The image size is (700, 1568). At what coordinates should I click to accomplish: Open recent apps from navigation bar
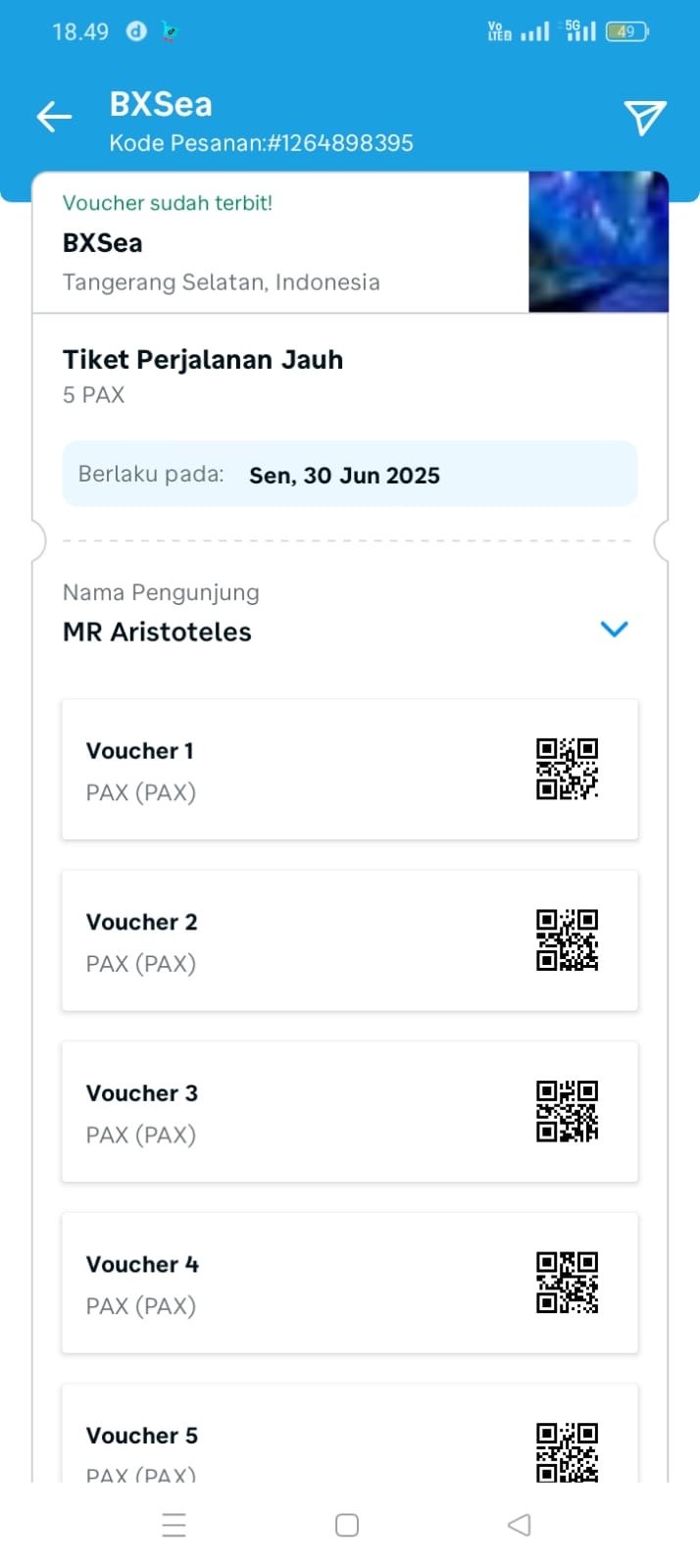[x=175, y=1525]
